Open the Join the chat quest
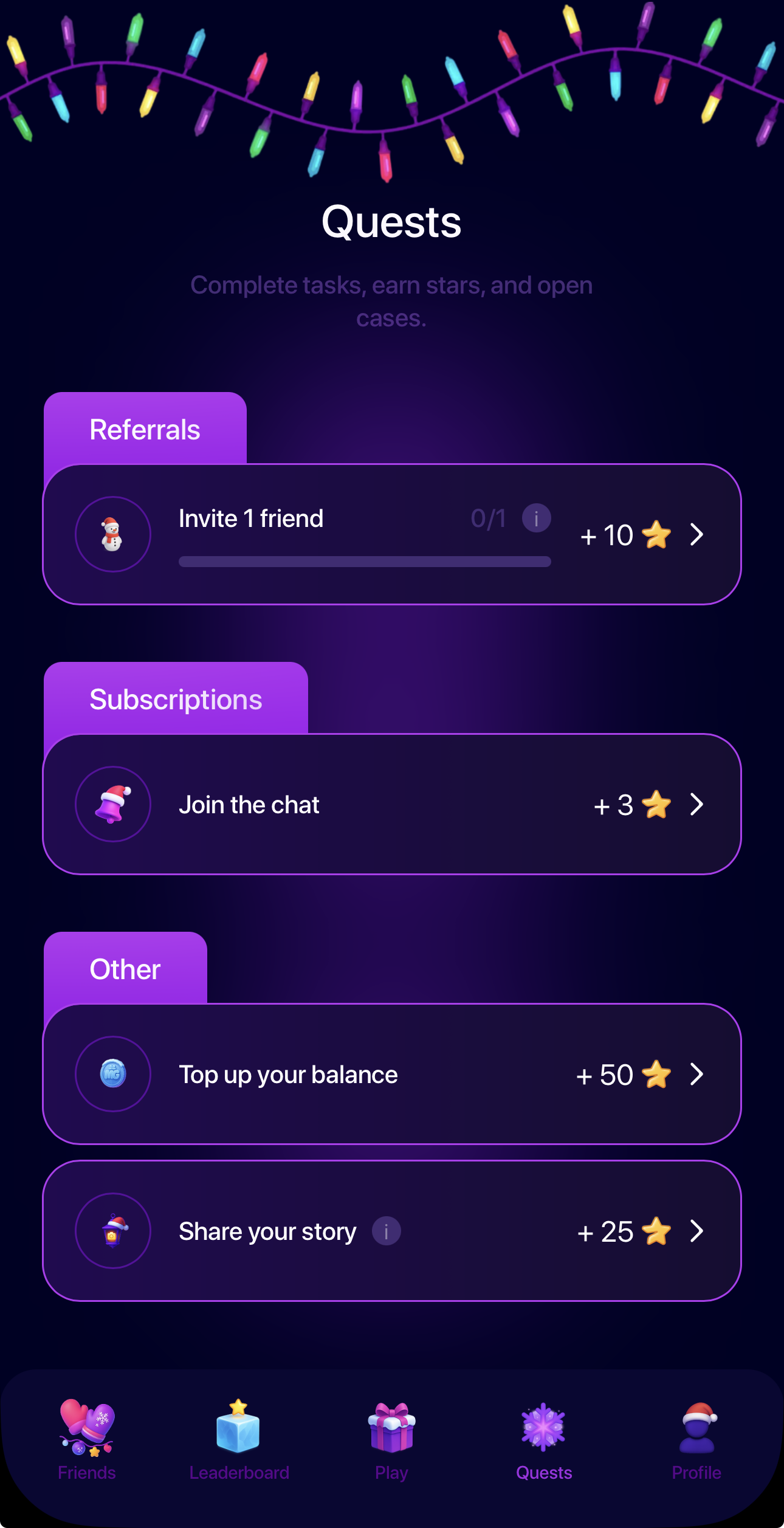 [x=392, y=804]
